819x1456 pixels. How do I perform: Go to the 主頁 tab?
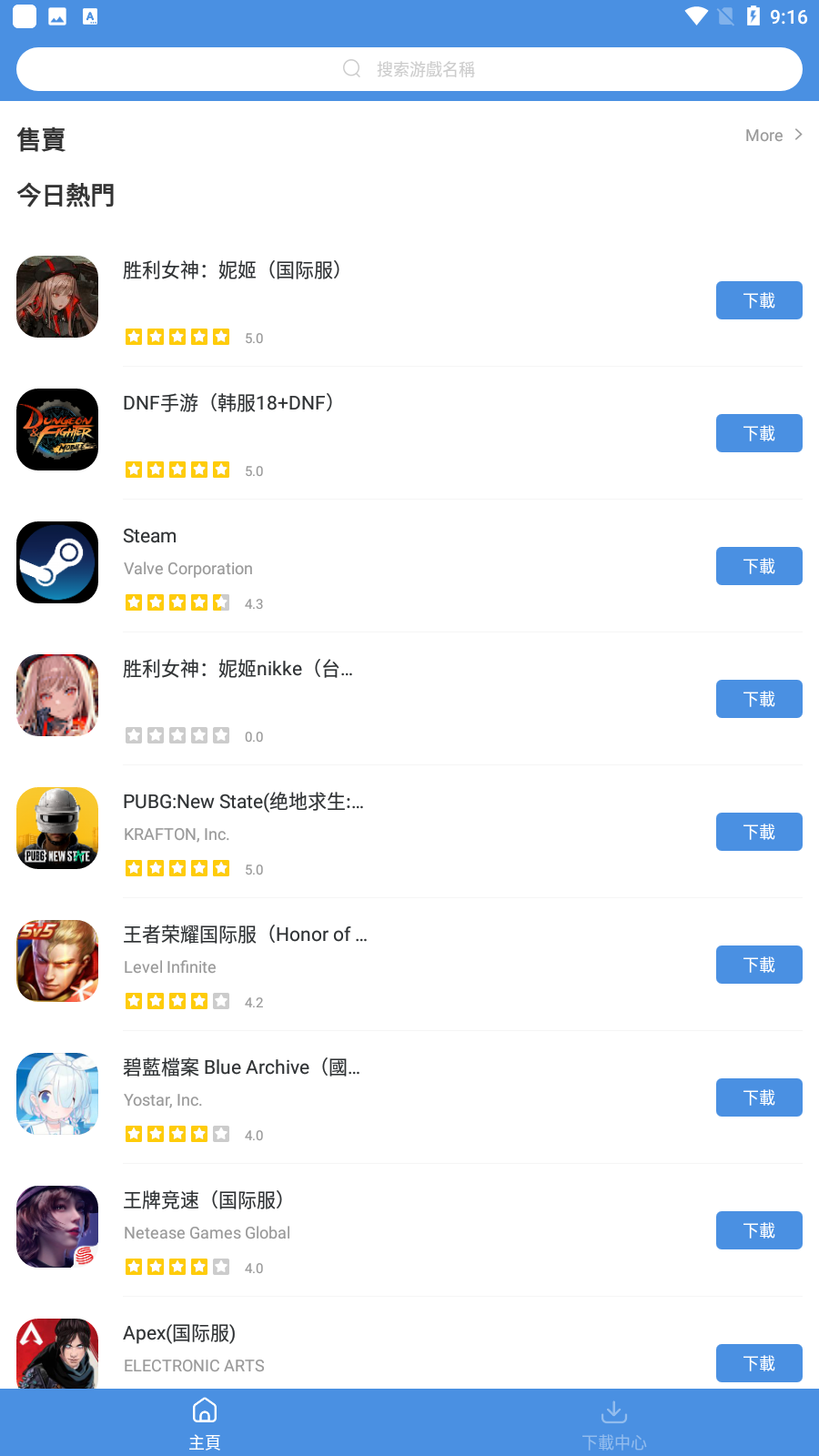205,1423
